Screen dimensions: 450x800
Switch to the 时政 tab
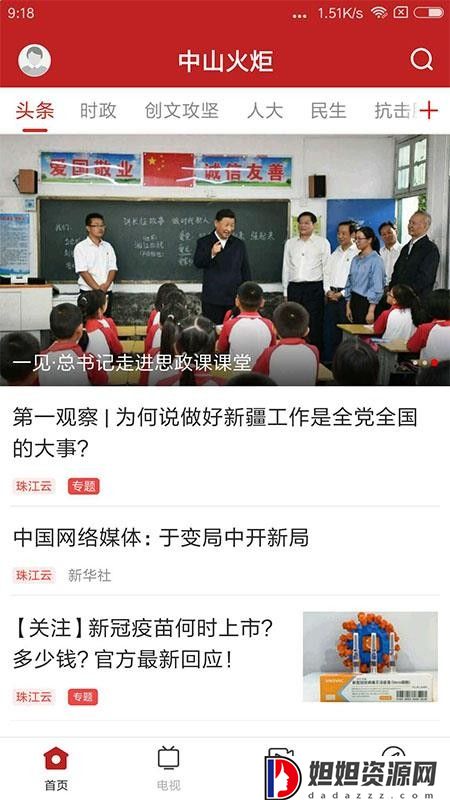coord(98,111)
